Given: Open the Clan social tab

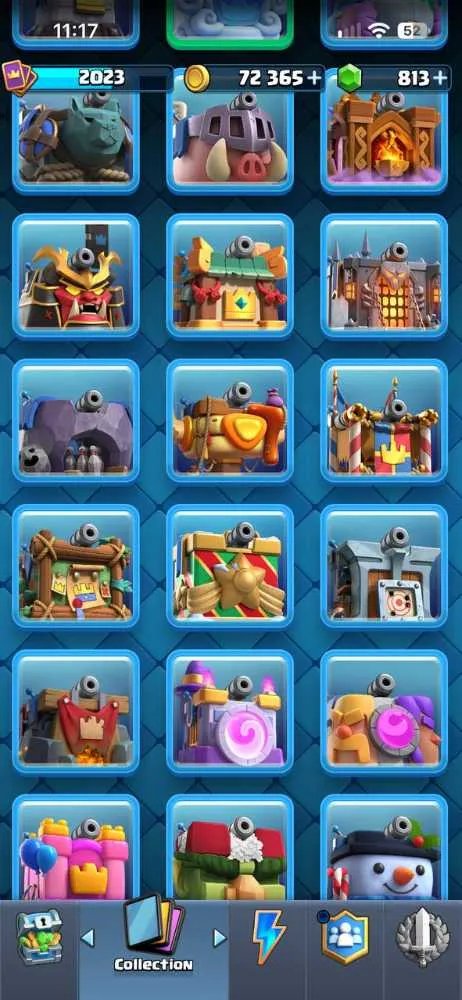Looking at the screenshot, I should (345, 937).
